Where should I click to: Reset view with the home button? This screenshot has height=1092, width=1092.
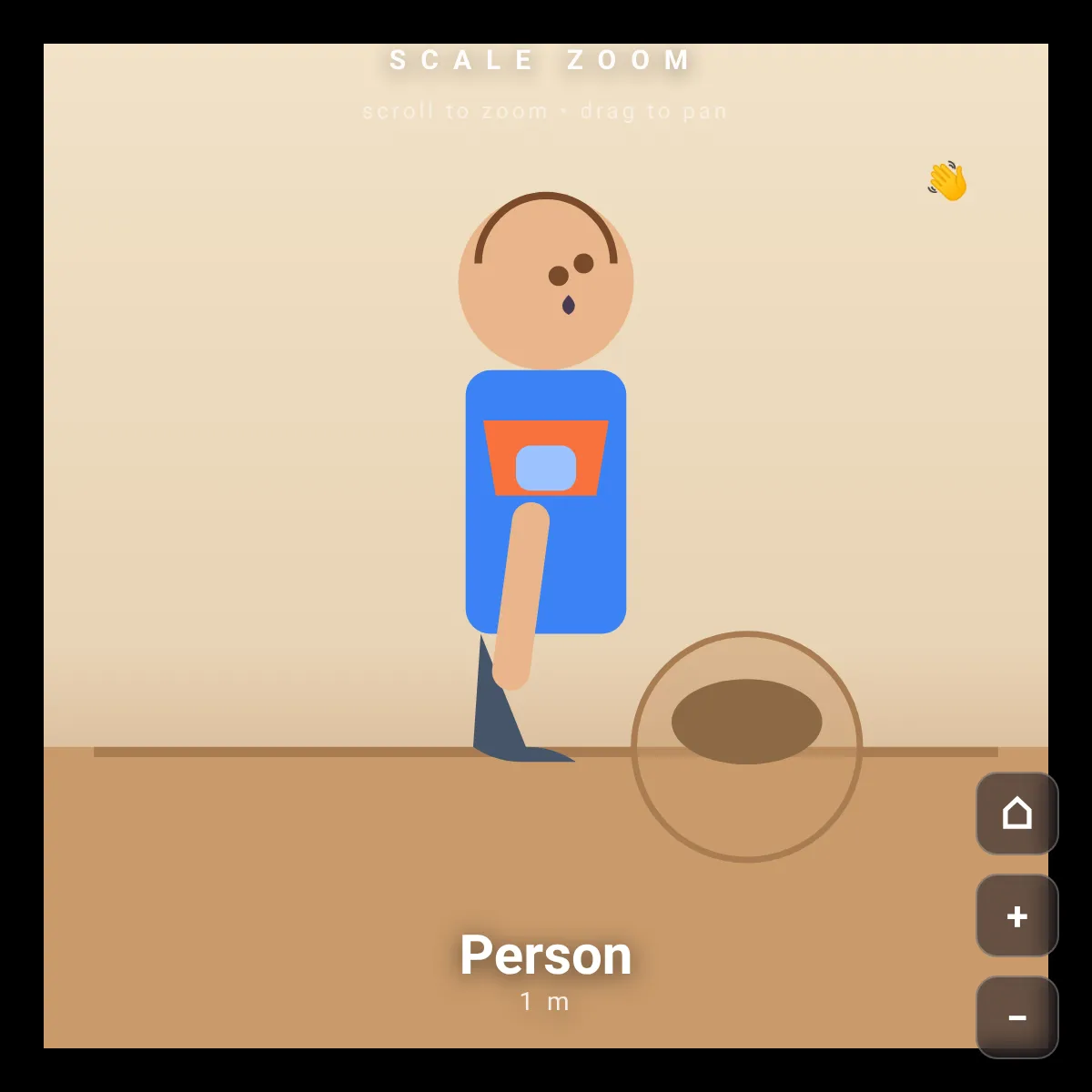tap(1017, 814)
